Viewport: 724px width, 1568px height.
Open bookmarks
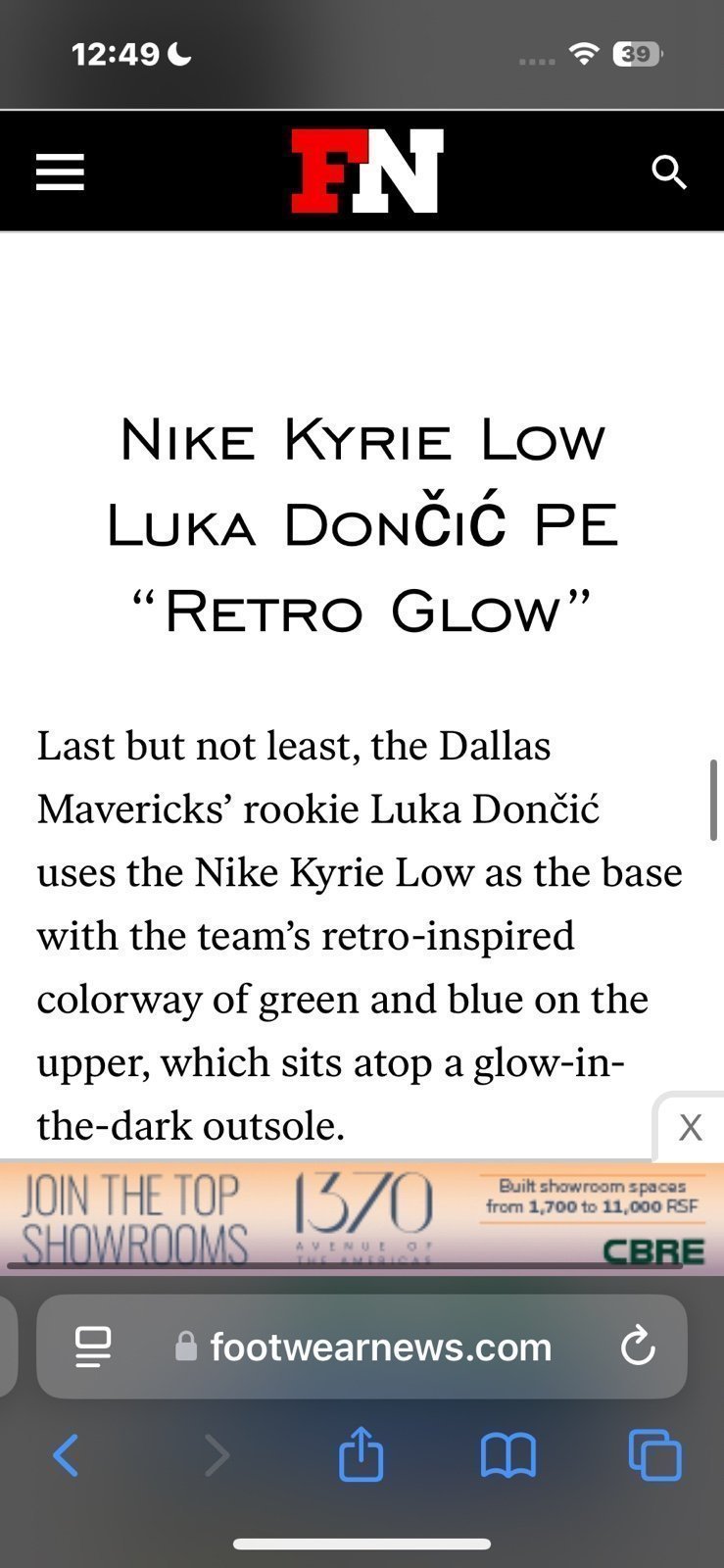pos(507,1455)
